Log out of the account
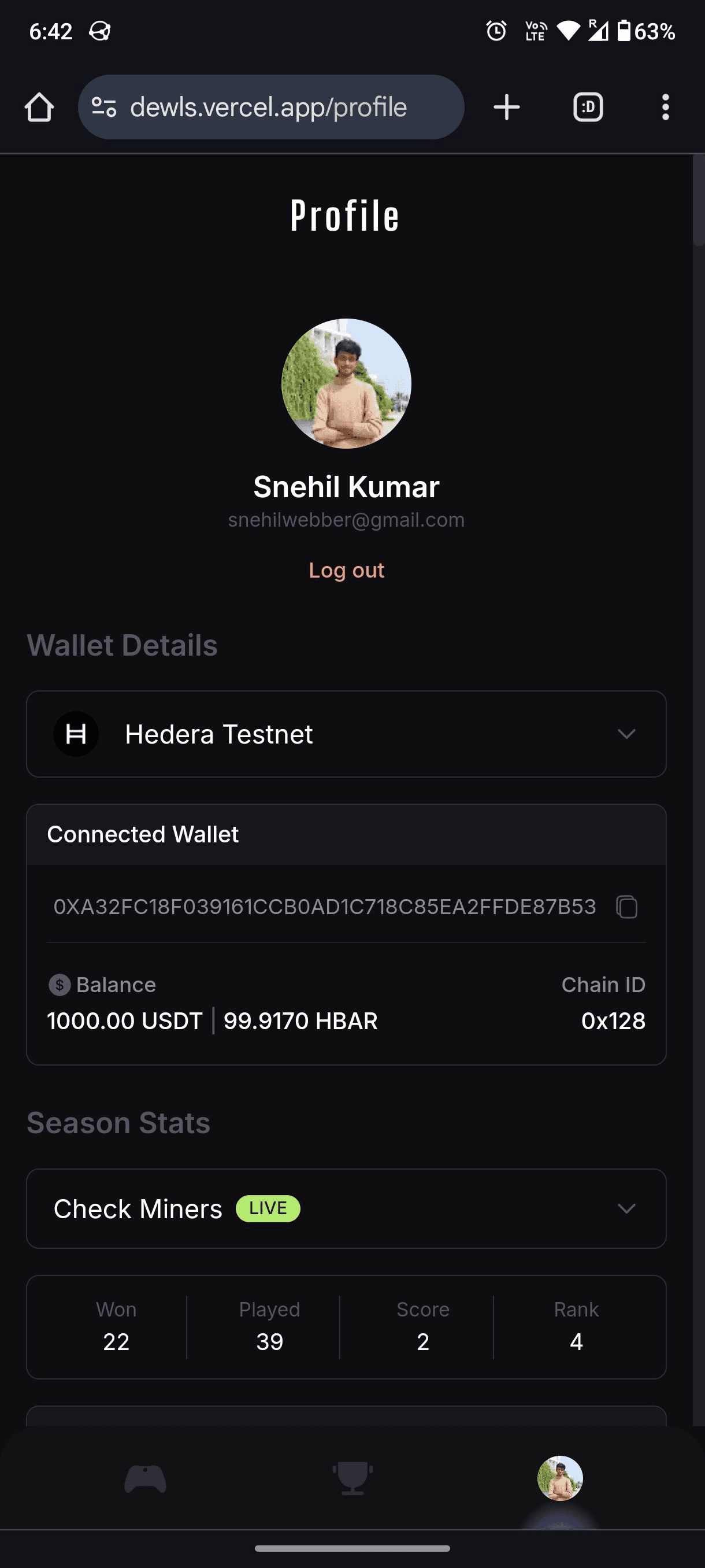 [x=346, y=570]
